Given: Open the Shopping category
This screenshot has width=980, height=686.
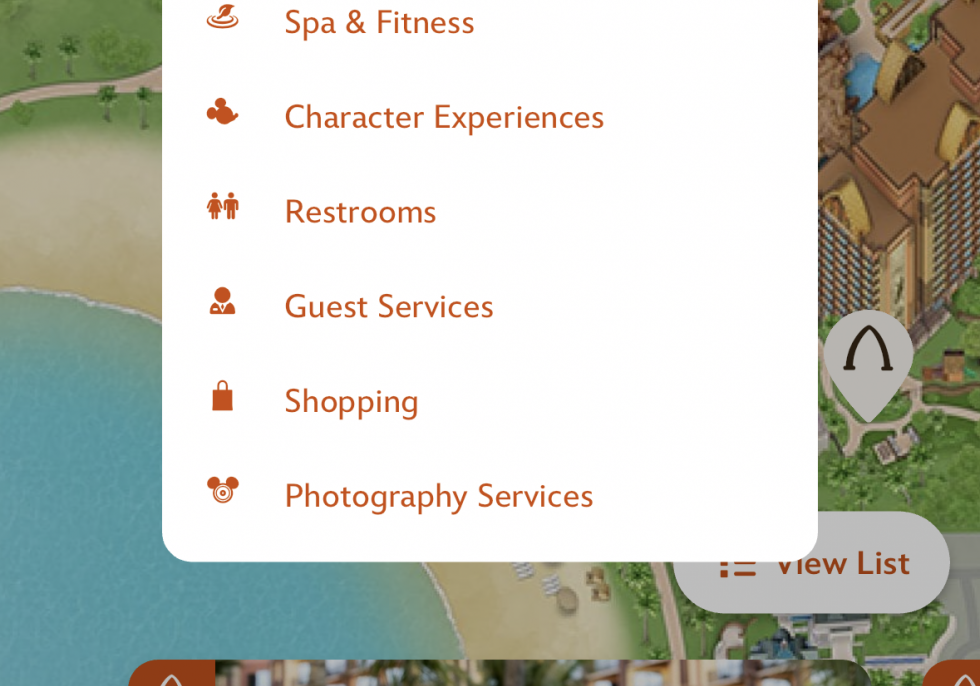Looking at the screenshot, I should 351,401.
